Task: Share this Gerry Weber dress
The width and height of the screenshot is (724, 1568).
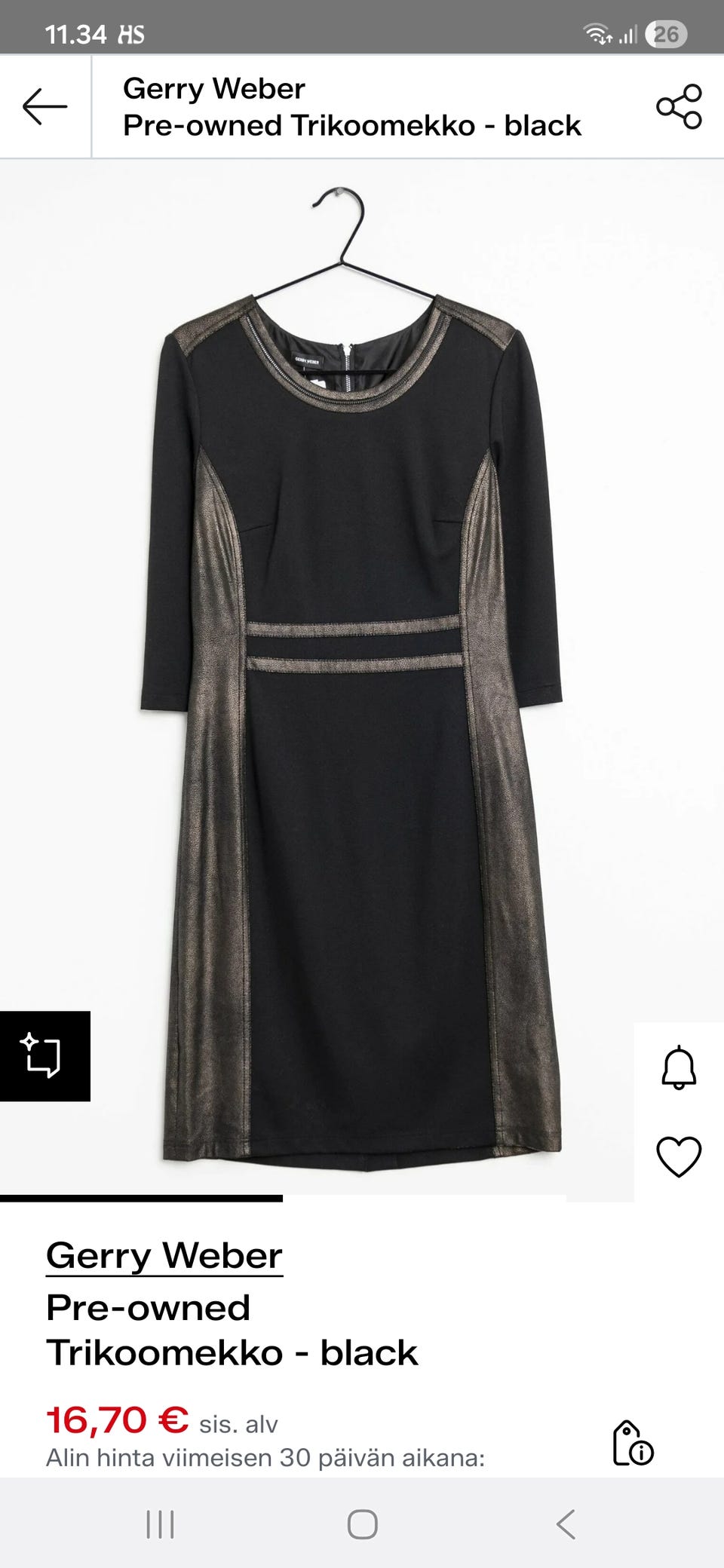Action: click(x=679, y=106)
